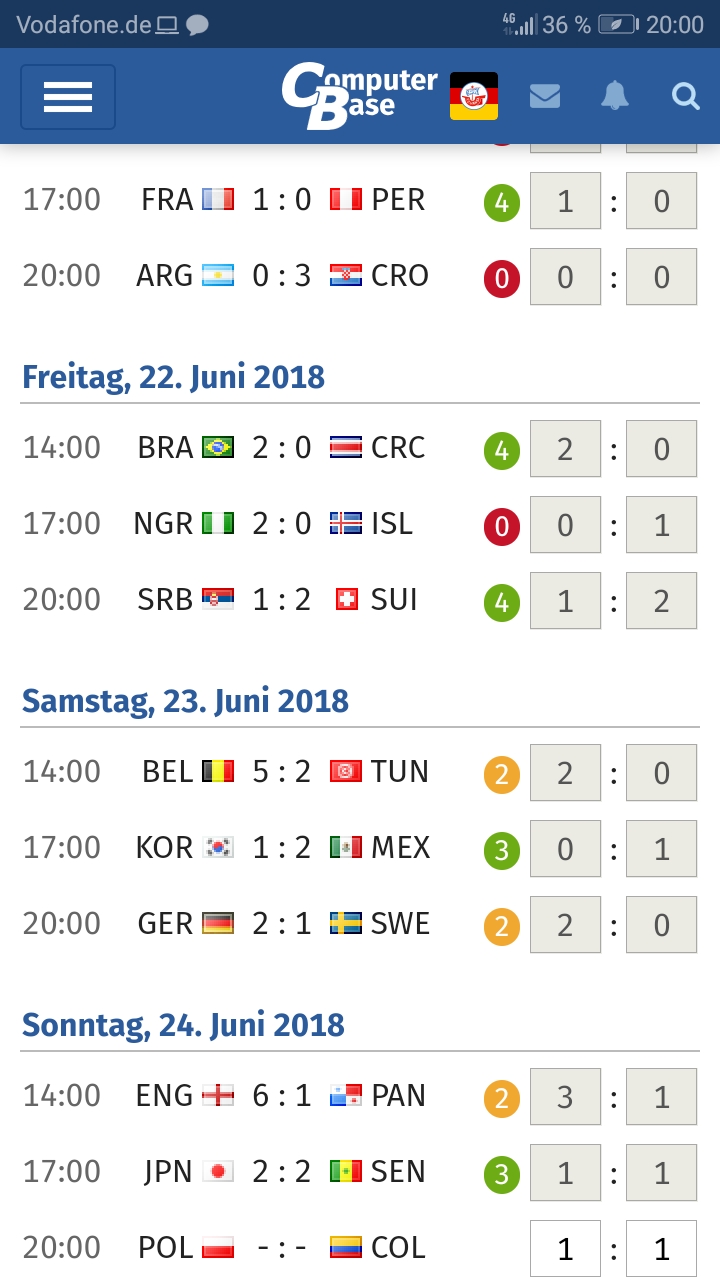Open the user avatar account menu
This screenshot has height=1280, width=720.
(x=474, y=96)
